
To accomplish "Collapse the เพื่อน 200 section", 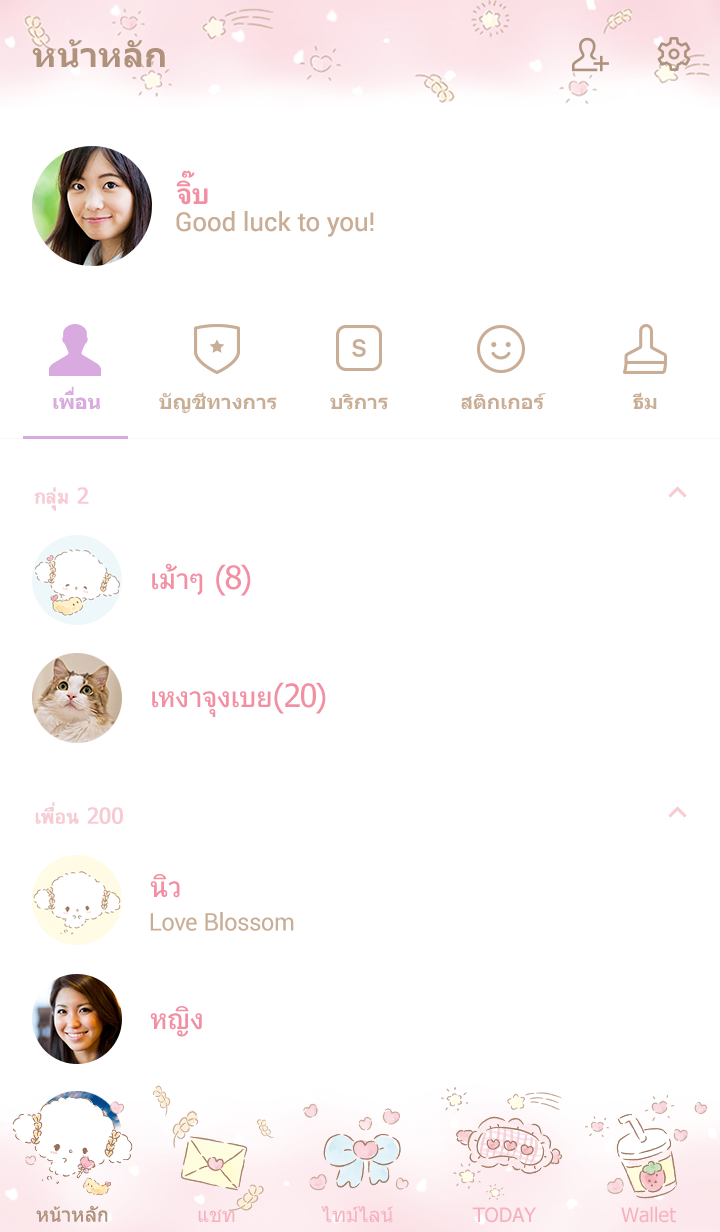I will tap(677, 813).
